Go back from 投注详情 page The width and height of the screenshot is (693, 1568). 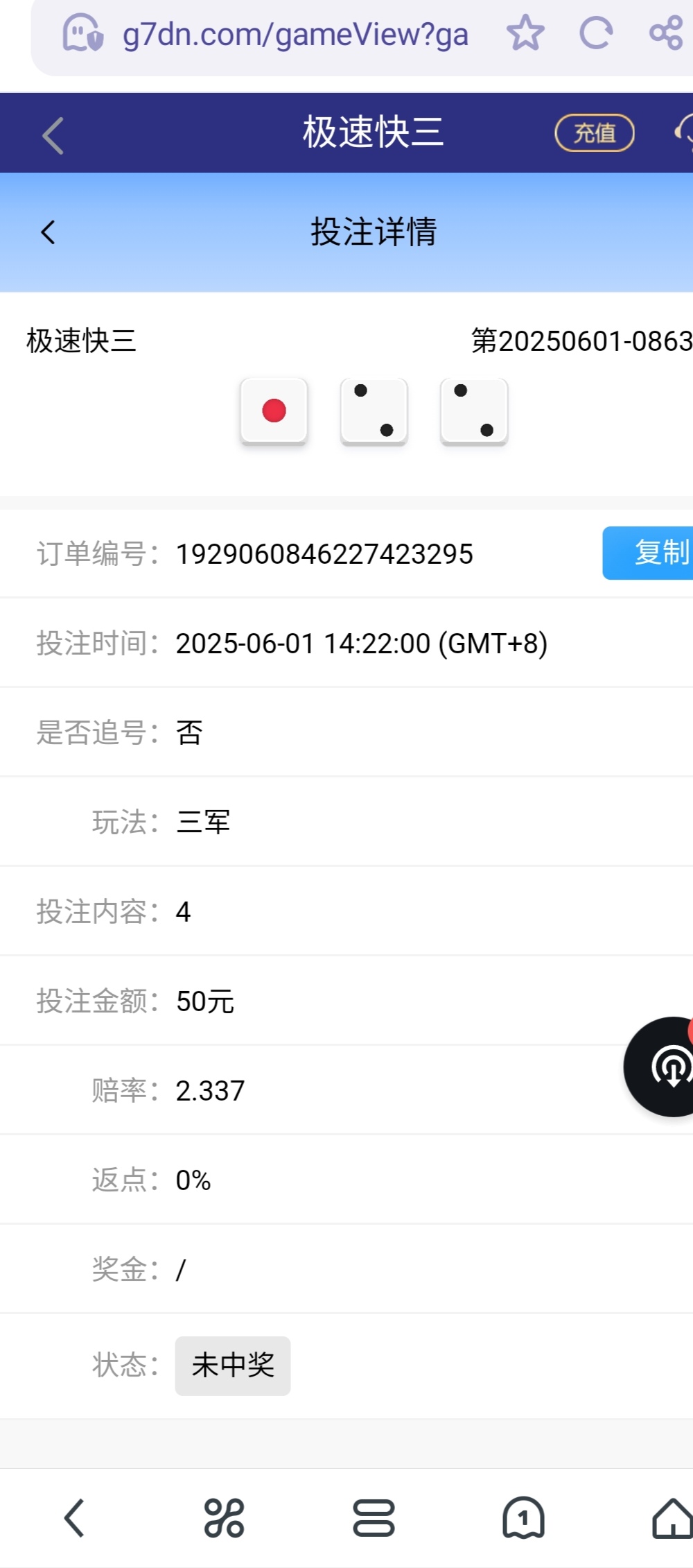point(48,232)
